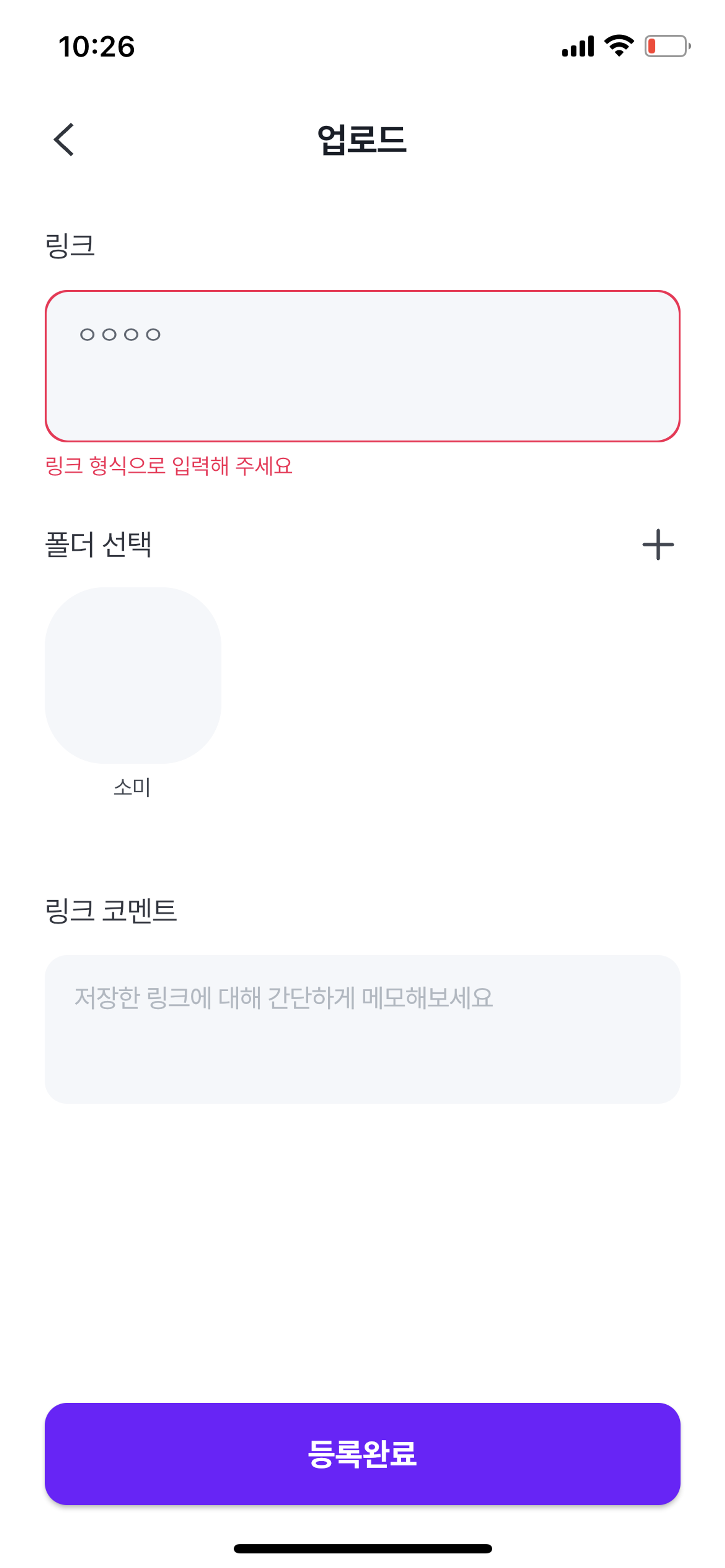
Task: Click the back chevron to leave upload screen
Action: pos(63,140)
